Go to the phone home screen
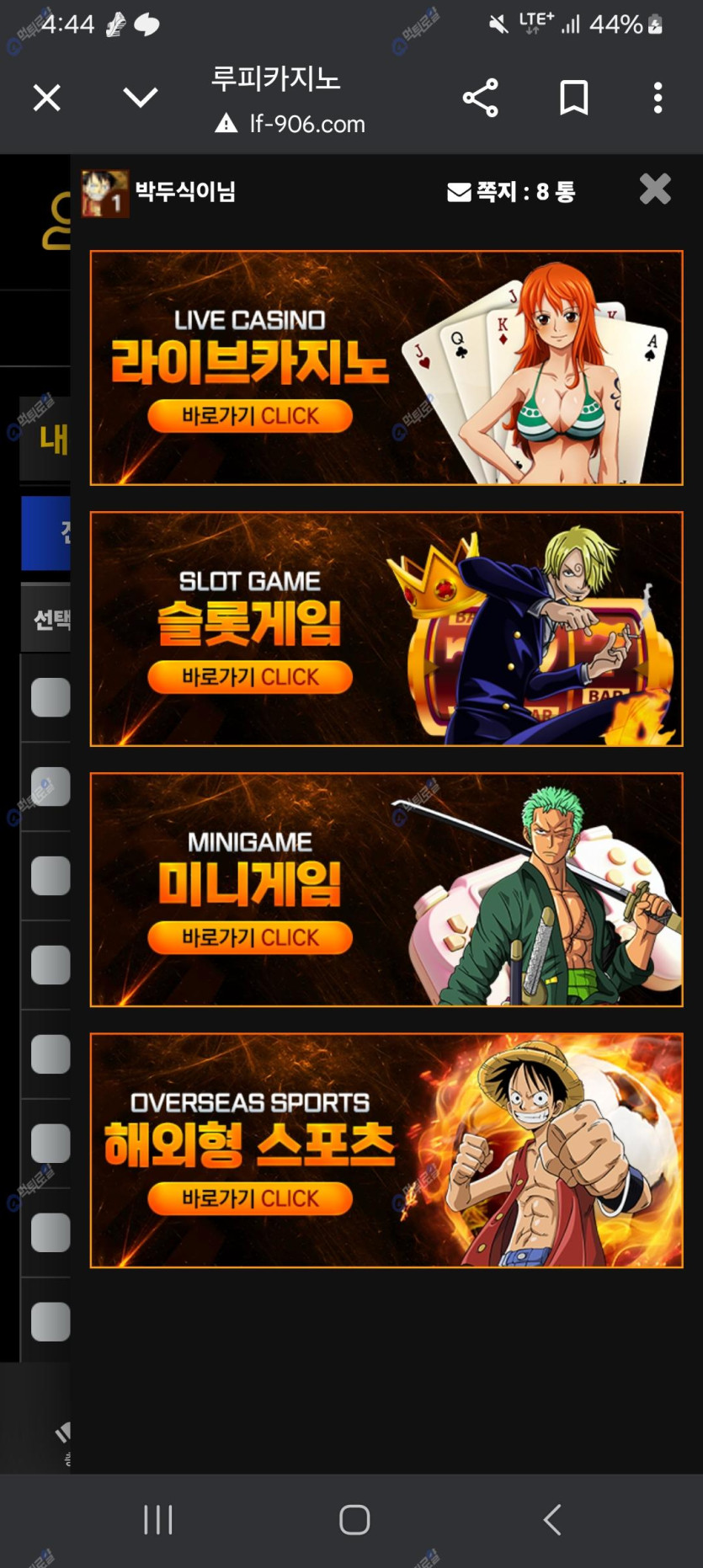The height and width of the screenshot is (1568, 703). coord(354,1520)
